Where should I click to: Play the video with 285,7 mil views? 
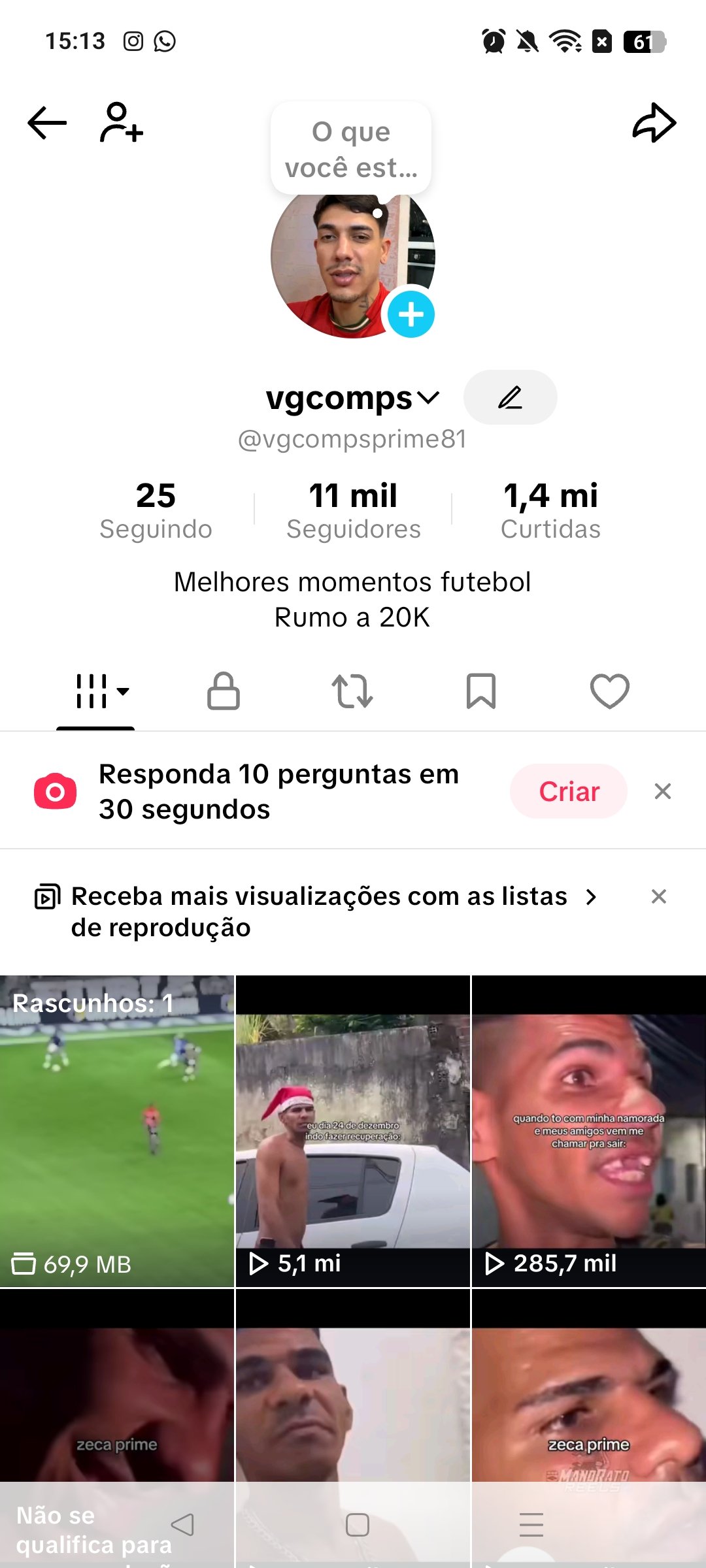(588, 1131)
